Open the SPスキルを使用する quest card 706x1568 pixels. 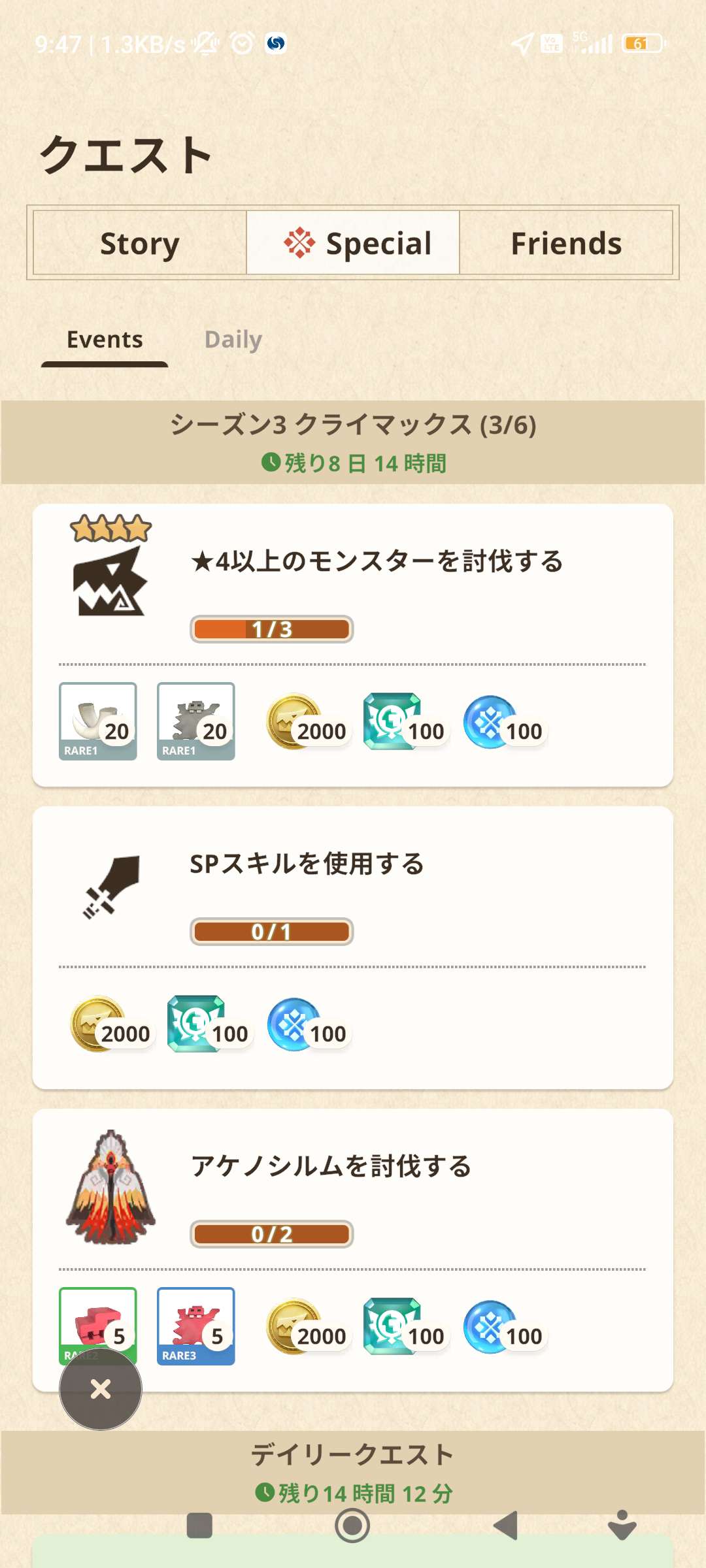tap(353, 948)
